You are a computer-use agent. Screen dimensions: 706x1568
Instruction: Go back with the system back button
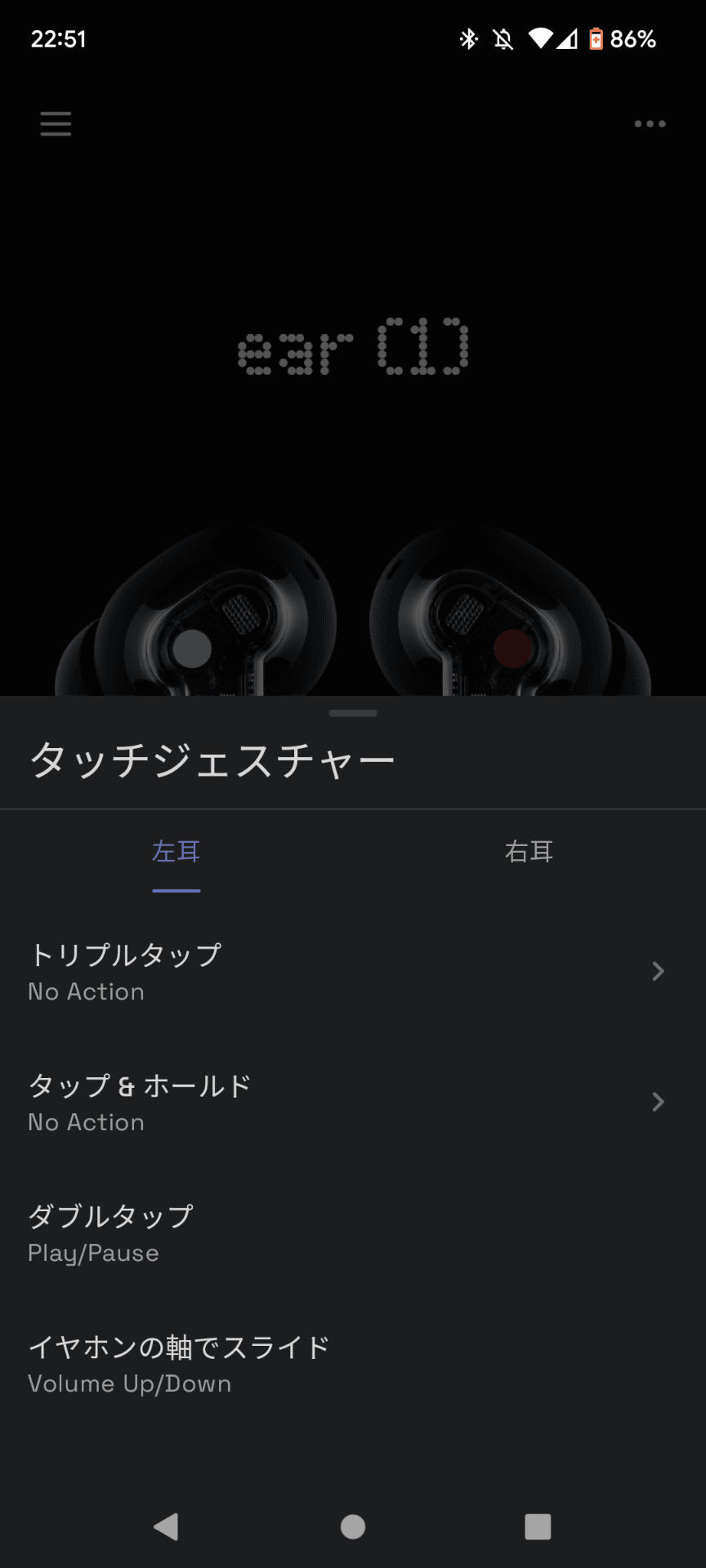[167, 1526]
